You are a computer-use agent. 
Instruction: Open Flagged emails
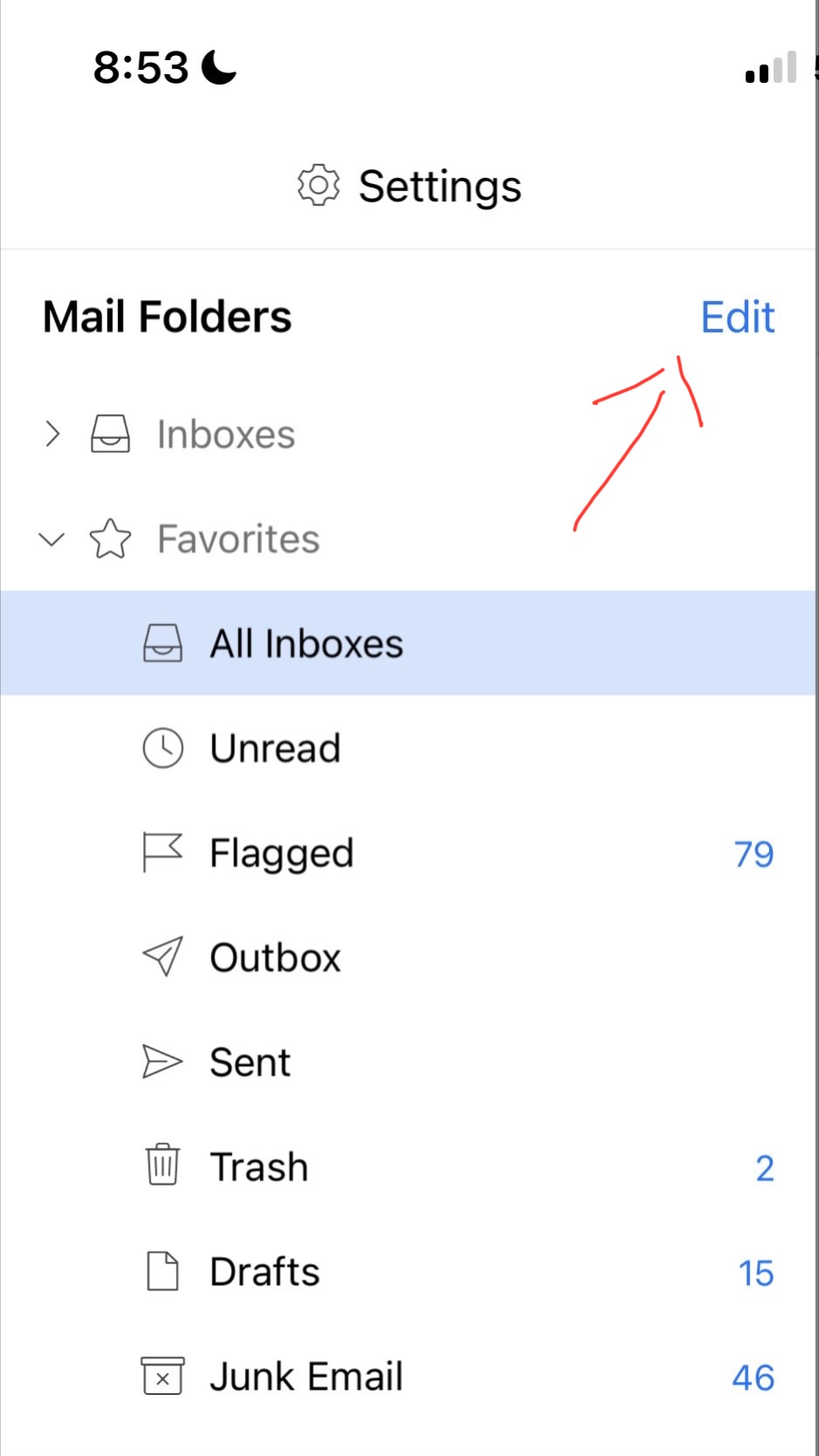281,853
